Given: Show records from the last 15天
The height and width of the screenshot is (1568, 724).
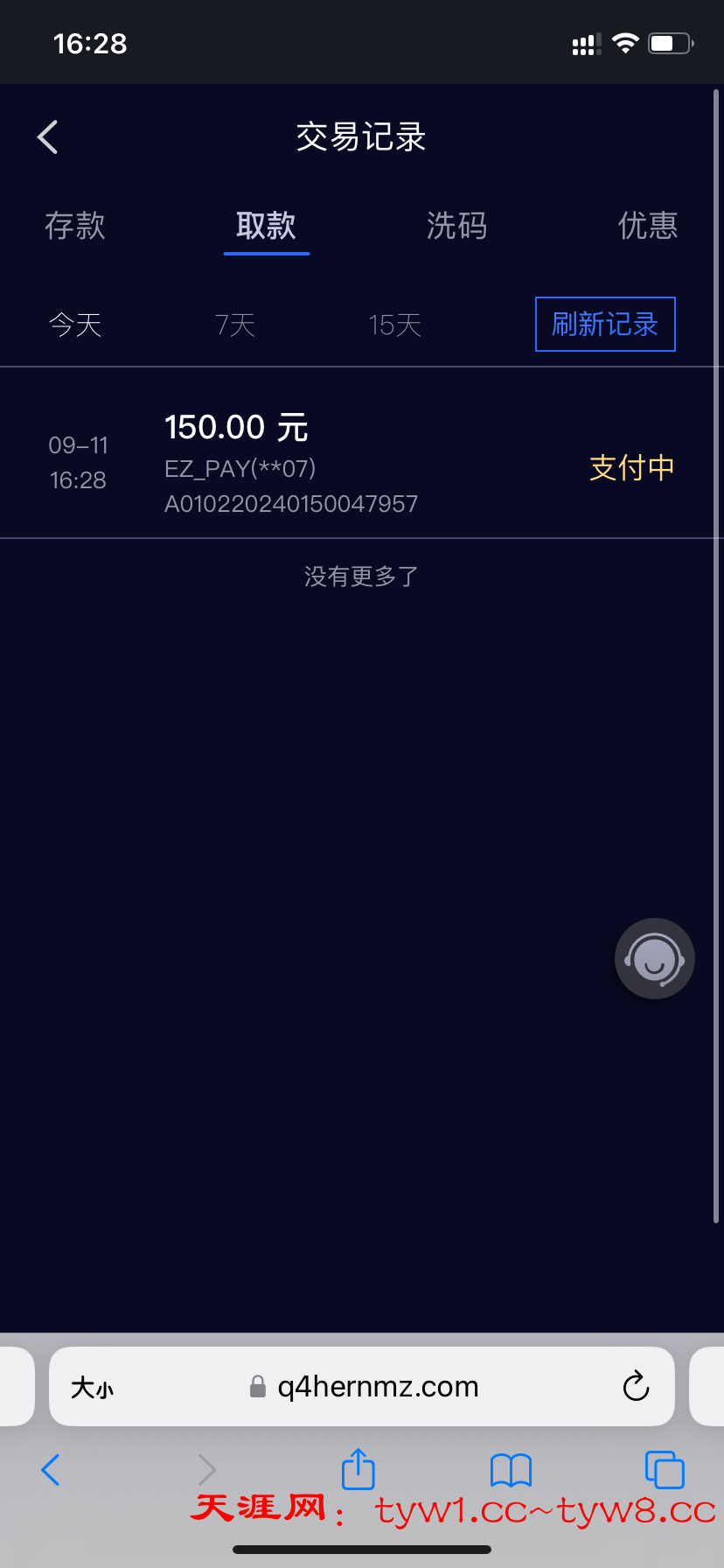Looking at the screenshot, I should pos(395,325).
